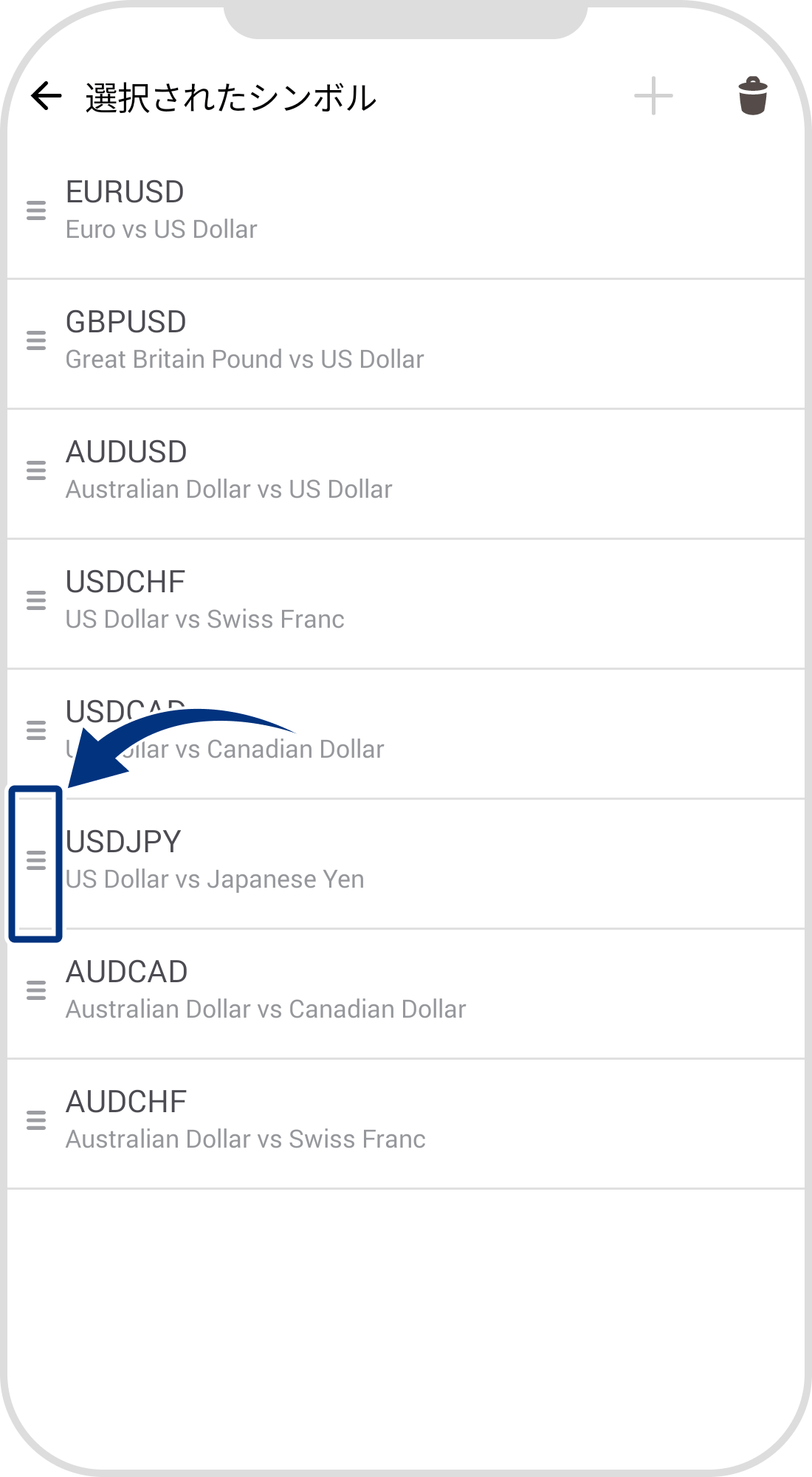Tap the reorder handle beside AUDUSD
The width and height of the screenshot is (812, 1477).
pyautogui.click(x=36, y=470)
